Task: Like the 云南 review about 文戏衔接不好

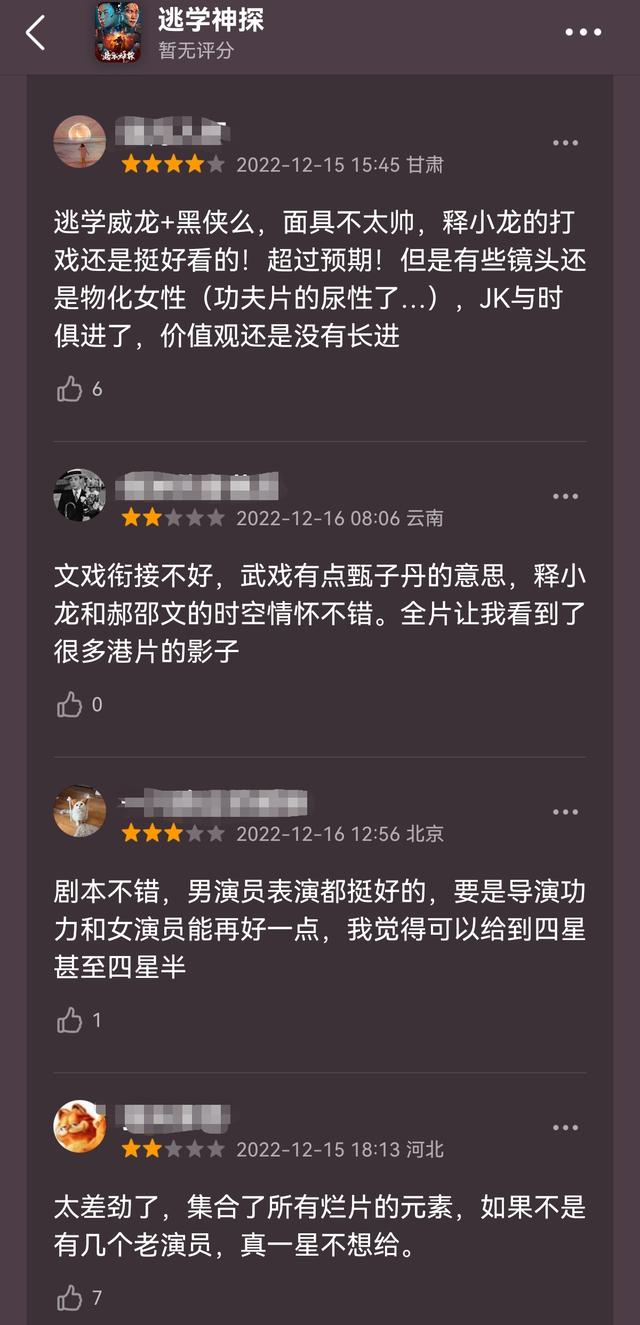Action: click(69, 705)
